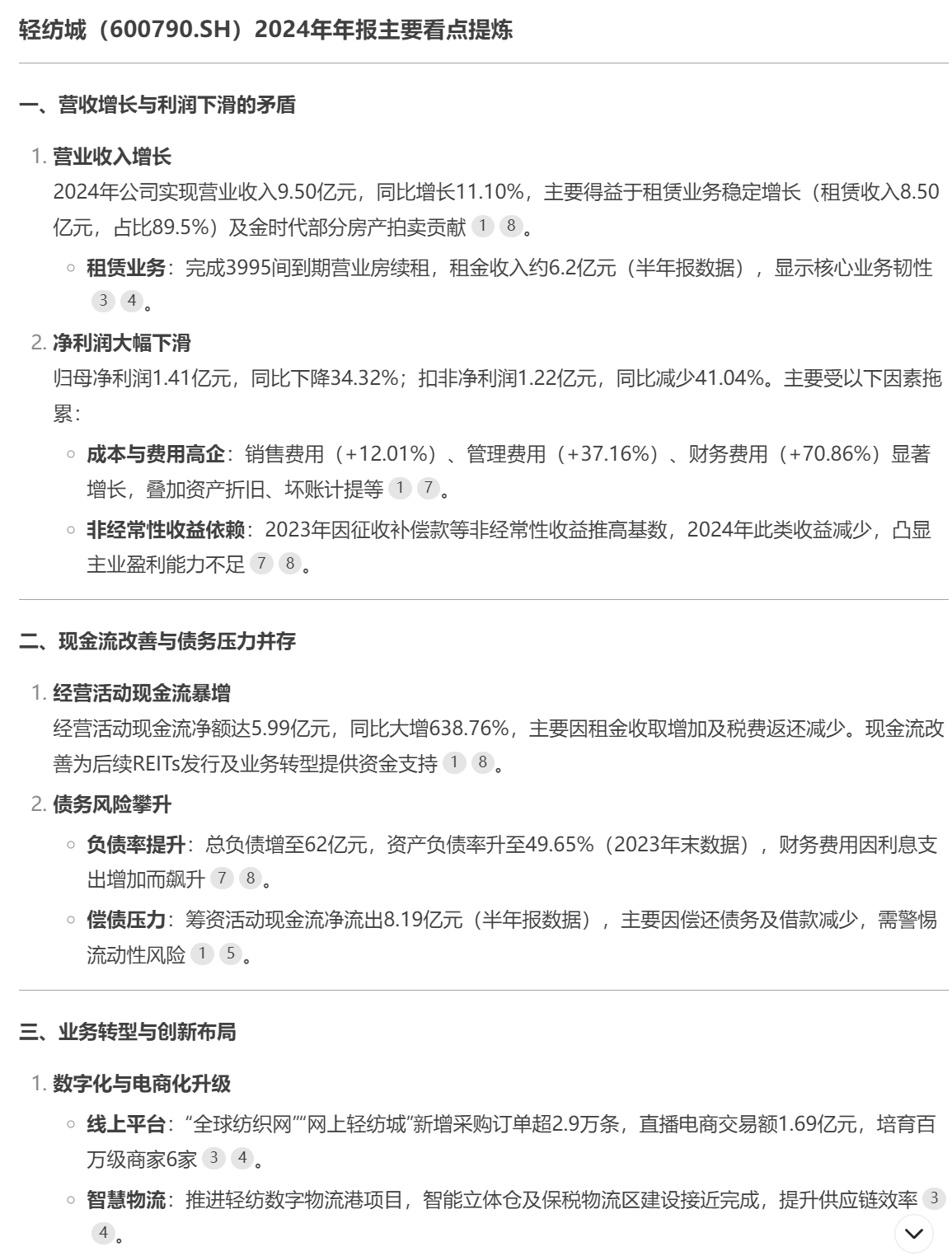This screenshot has height=1256, width=952.
Task: Open citation 7 under 成本与费用高企 bullet
Action: click(428, 489)
